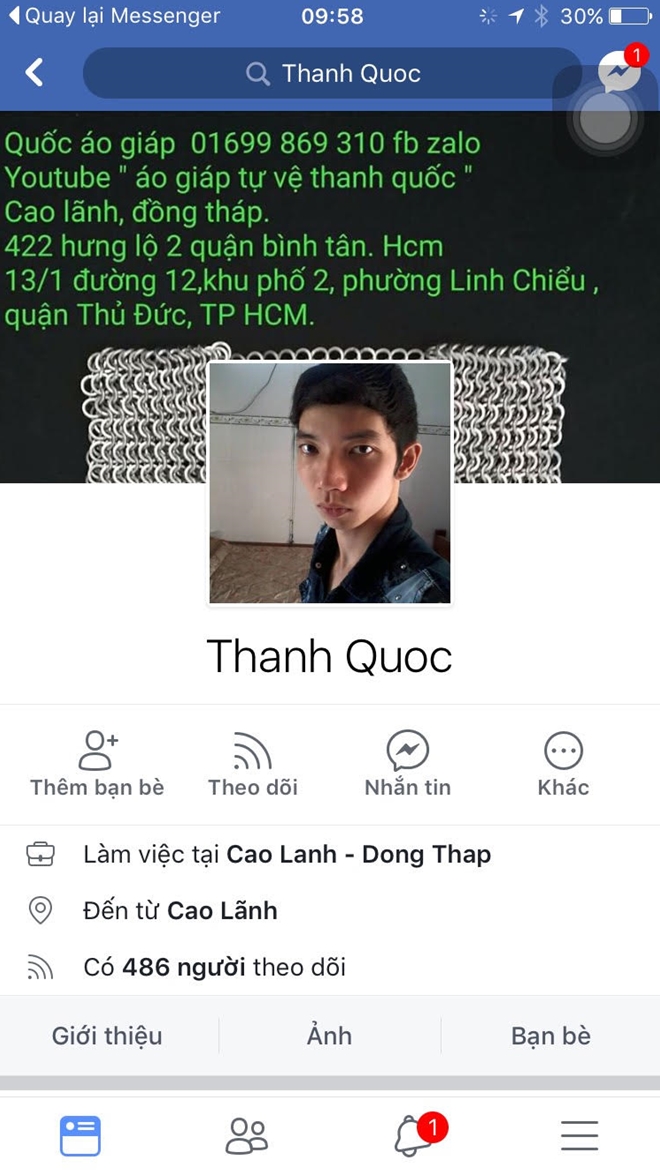
Task: Open the friend requests bottom tab
Action: point(247,1136)
